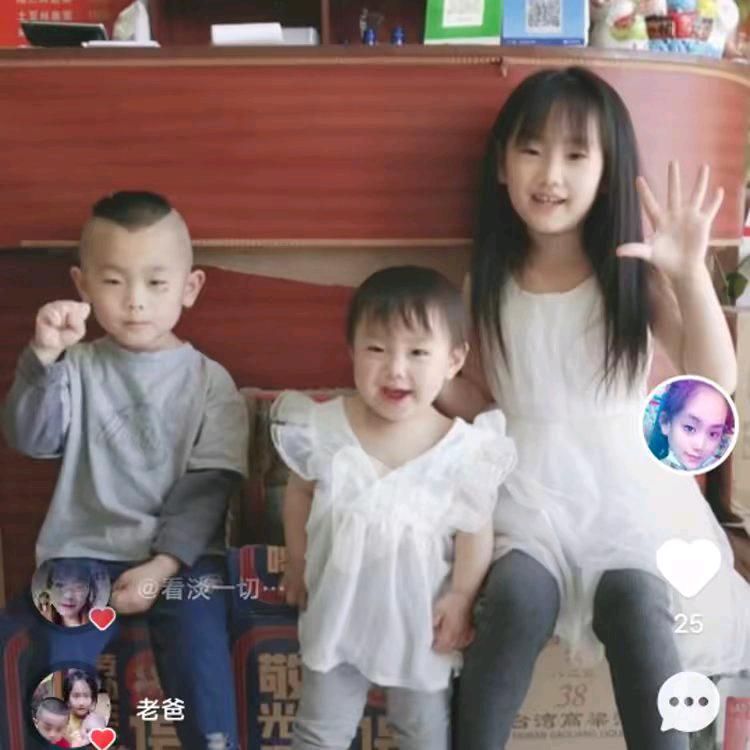
Task: Open the comments speech bubble
Action: pos(688,701)
